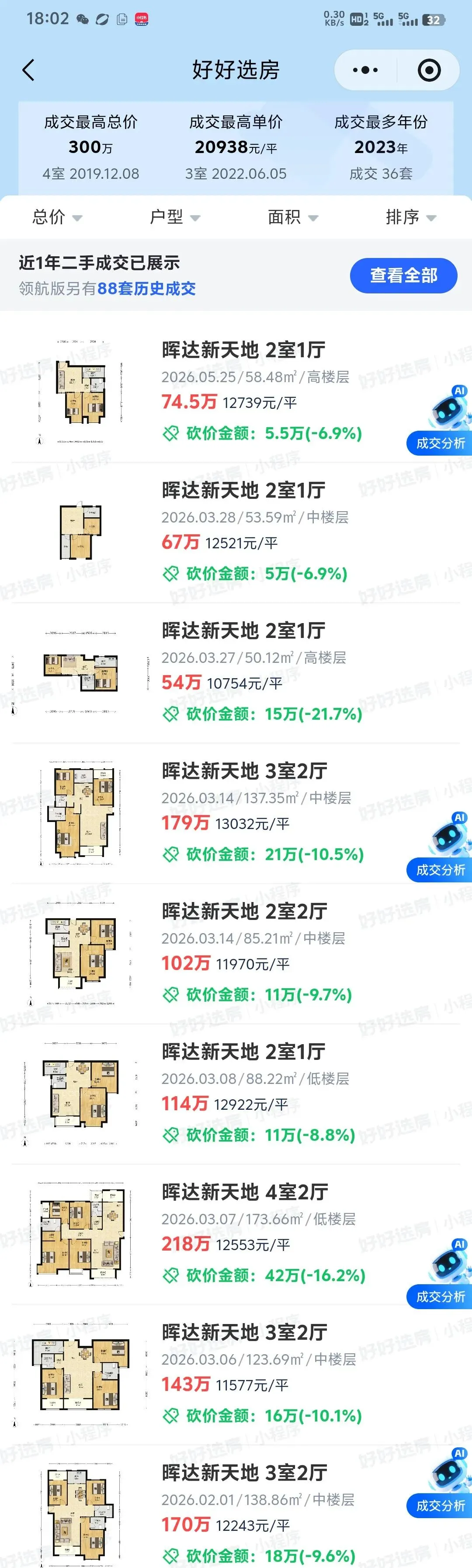
Task: Go back using the top-left arrow
Action: coord(28,70)
